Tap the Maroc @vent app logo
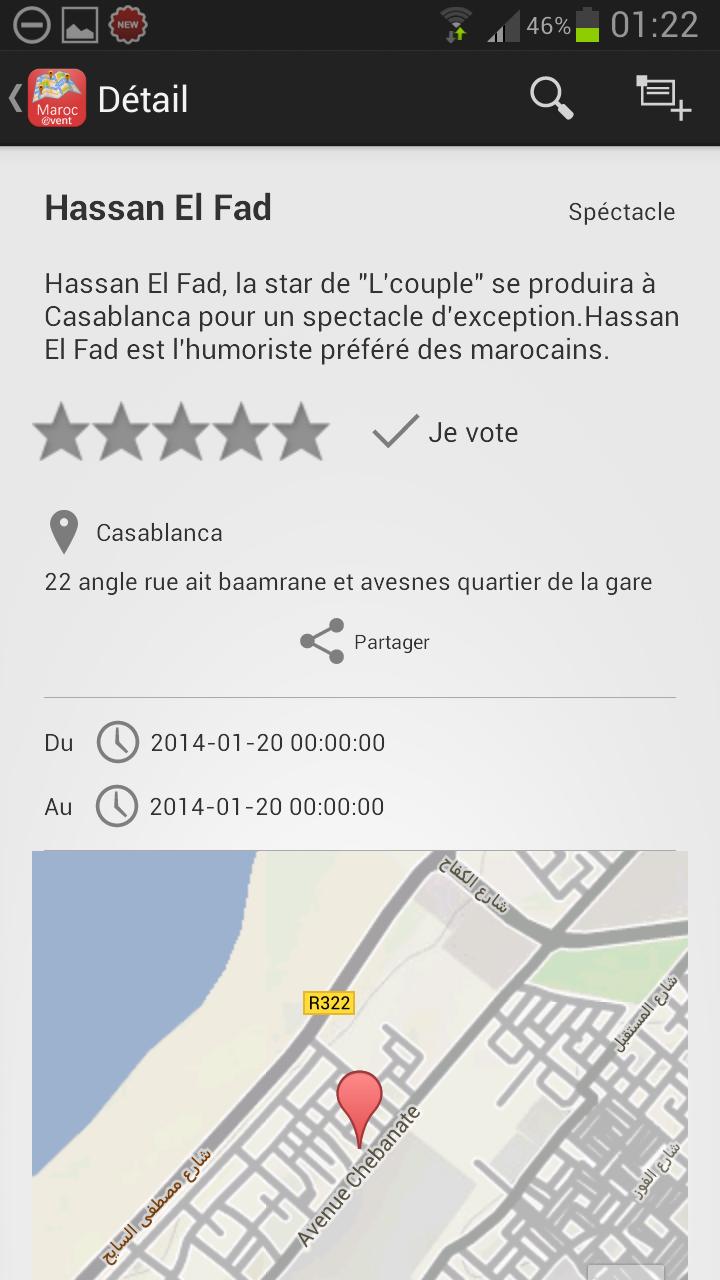The height and width of the screenshot is (1280, 720). pyautogui.click(x=57, y=99)
